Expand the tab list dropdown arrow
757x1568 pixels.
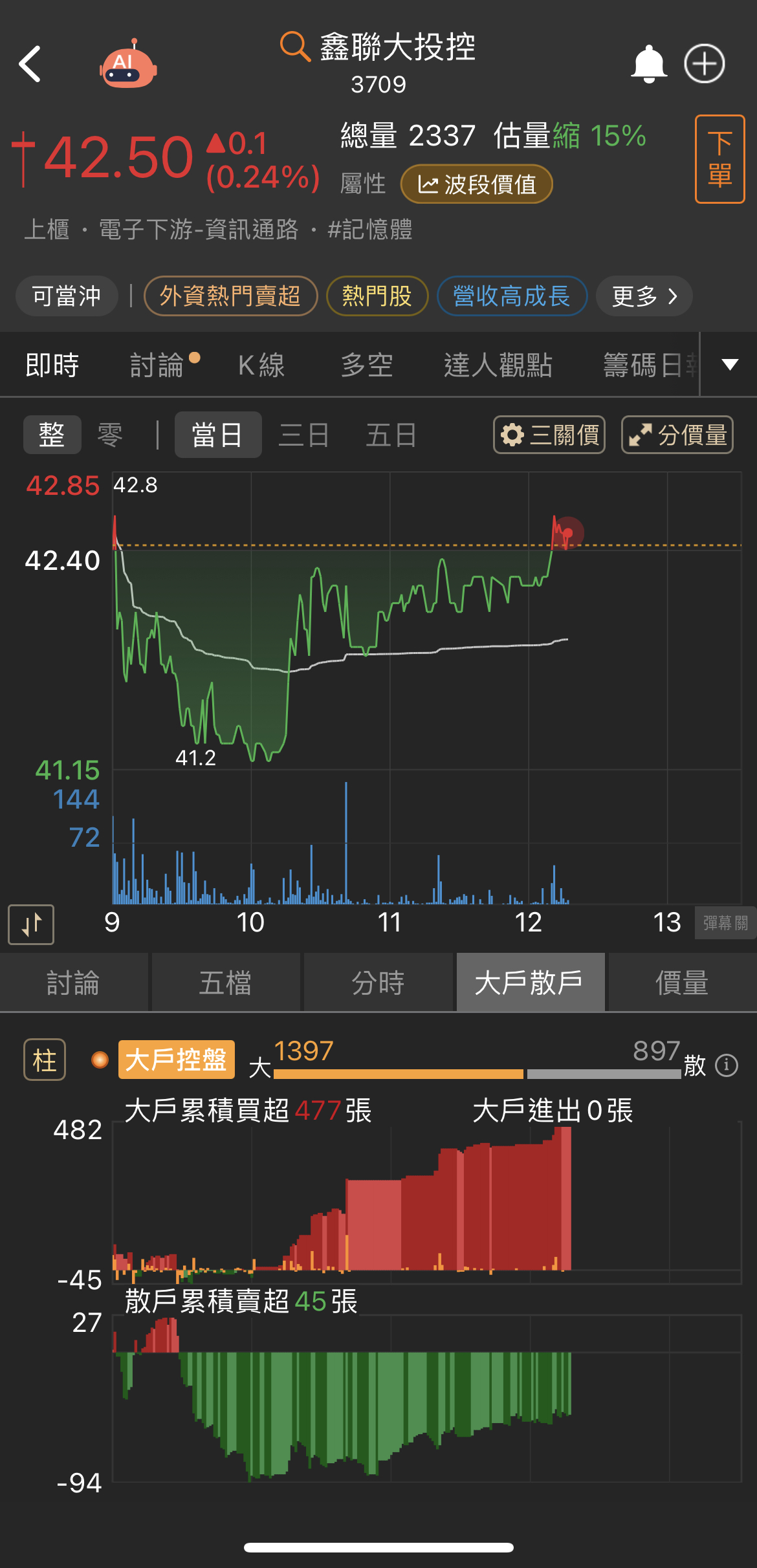coord(730,365)
